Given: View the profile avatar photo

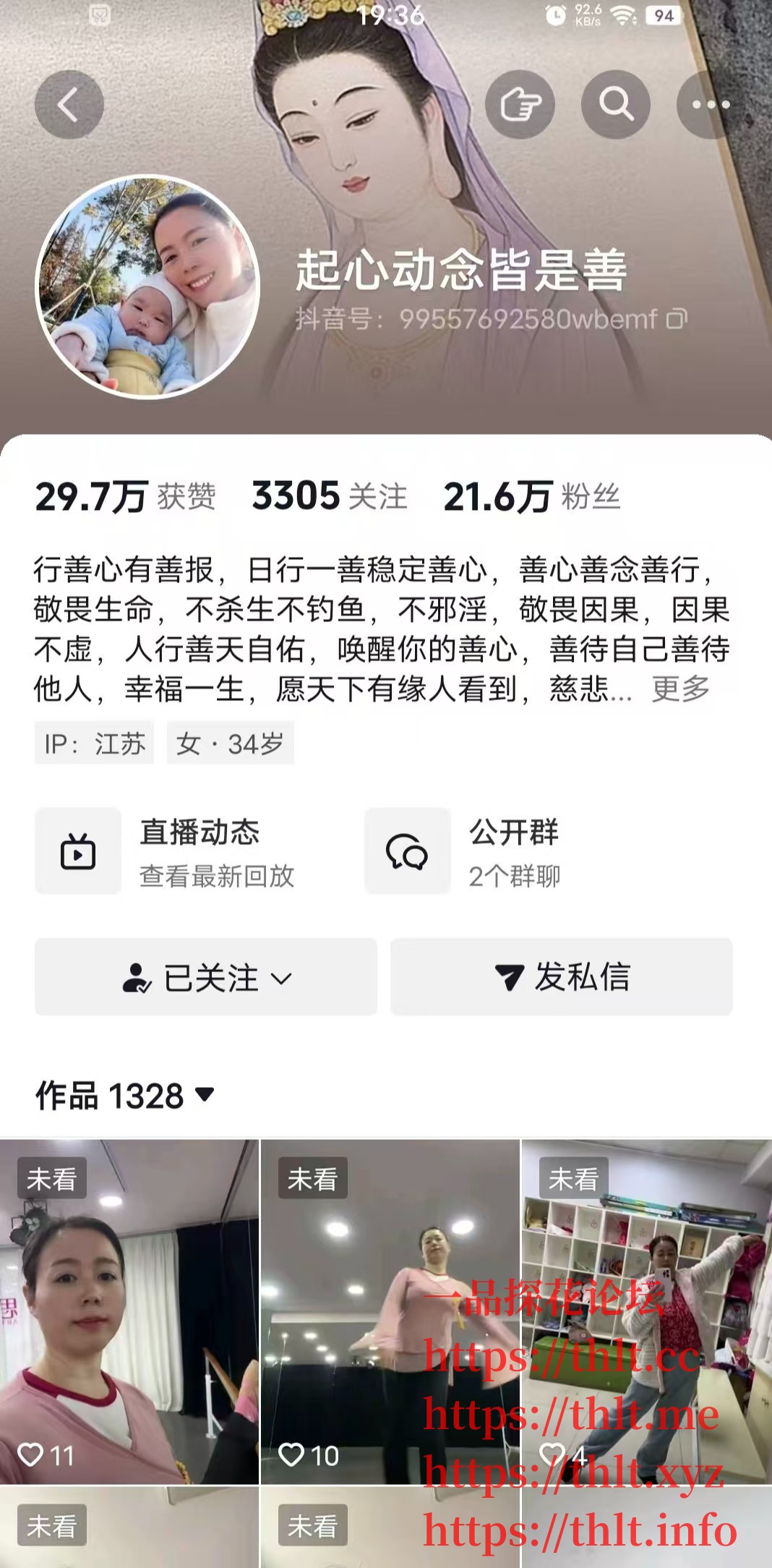Looking at the screenshot, I should pos(147,287).
